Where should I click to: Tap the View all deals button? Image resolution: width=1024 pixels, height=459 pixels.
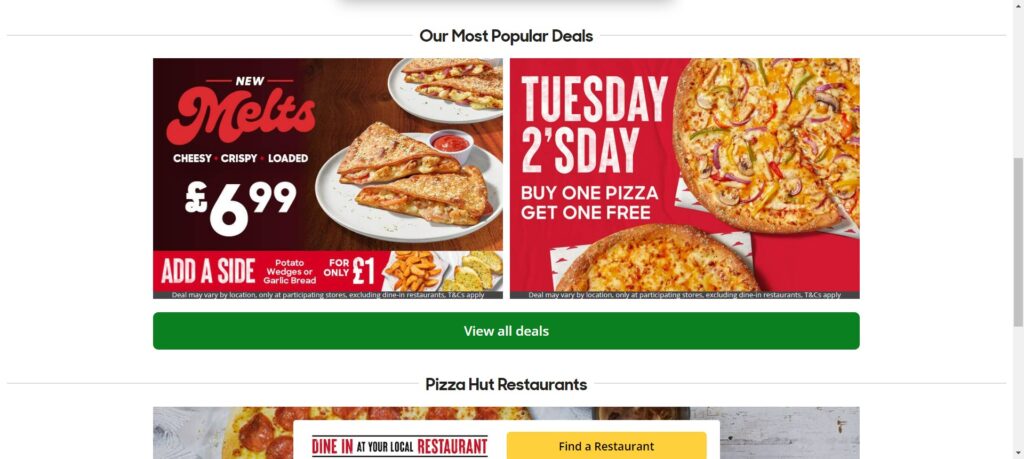pos(506,331)
